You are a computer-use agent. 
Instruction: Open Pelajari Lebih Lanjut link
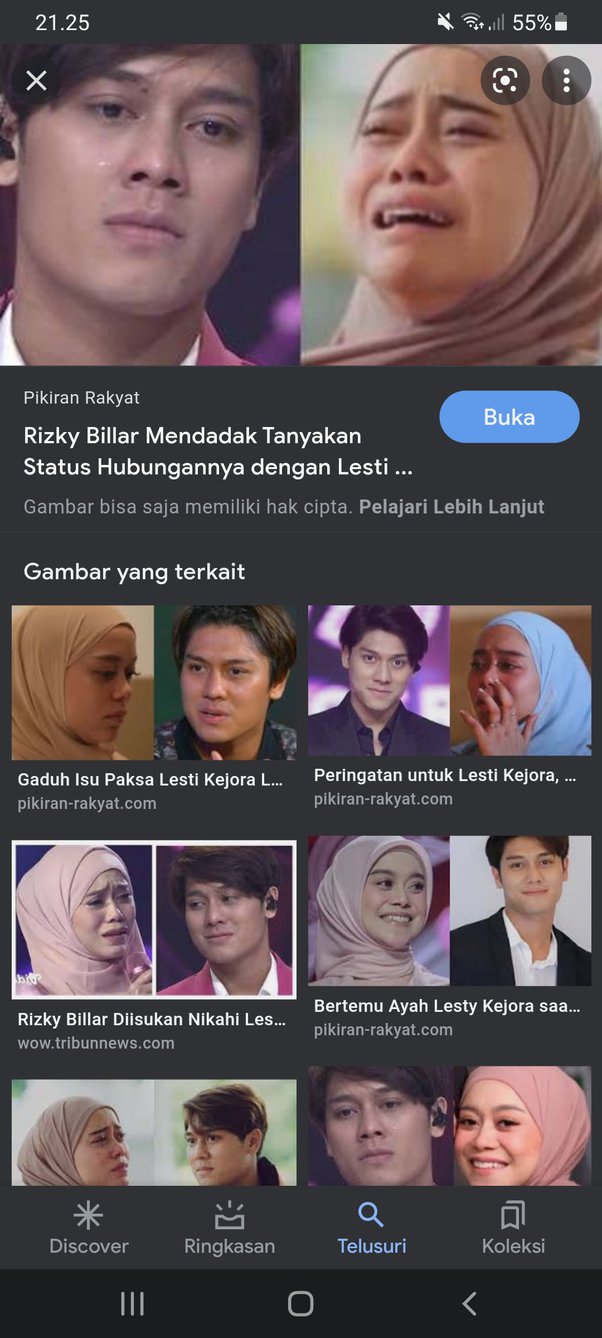[x=452, y=507]
